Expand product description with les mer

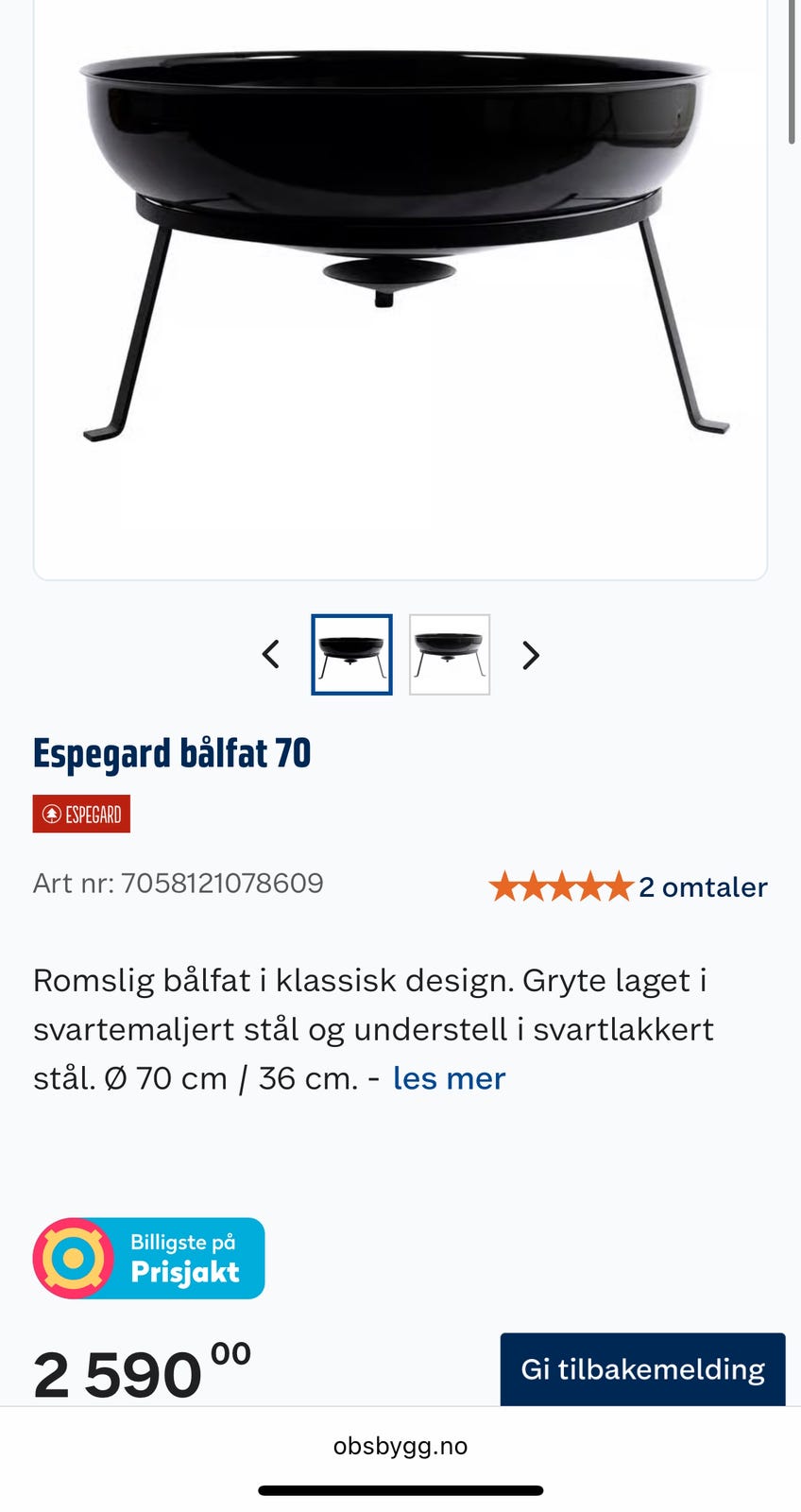click(x=448, y=1077)
